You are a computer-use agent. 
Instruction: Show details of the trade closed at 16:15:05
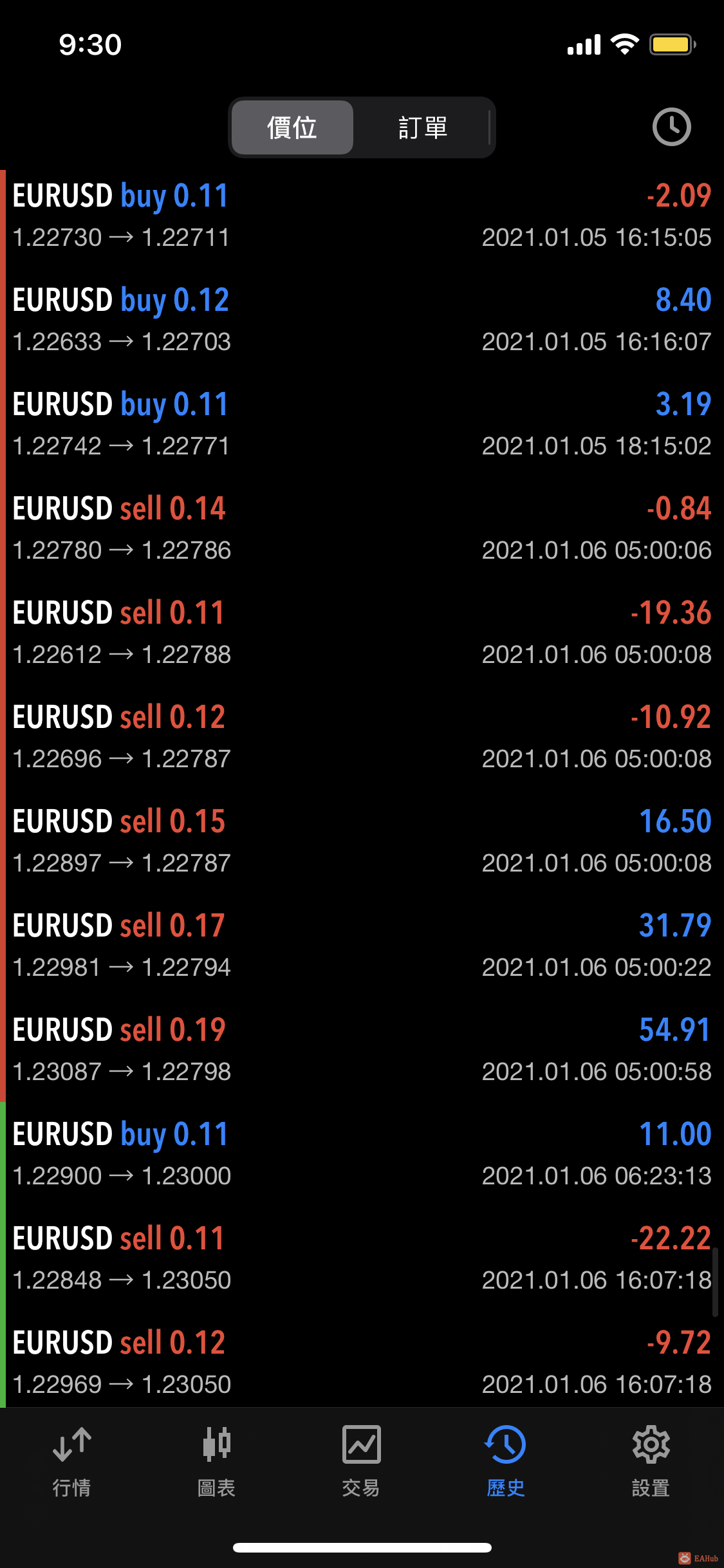(x=362, y=216)
